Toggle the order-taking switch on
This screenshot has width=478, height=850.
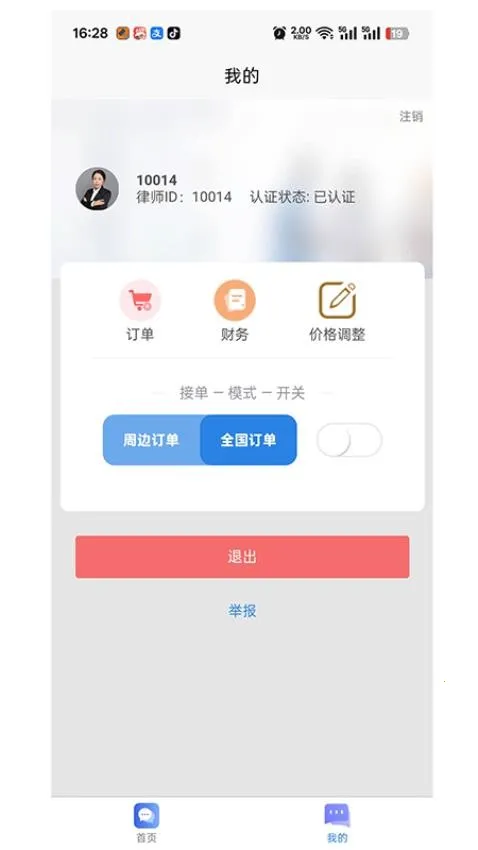click(x=350, y=440)
